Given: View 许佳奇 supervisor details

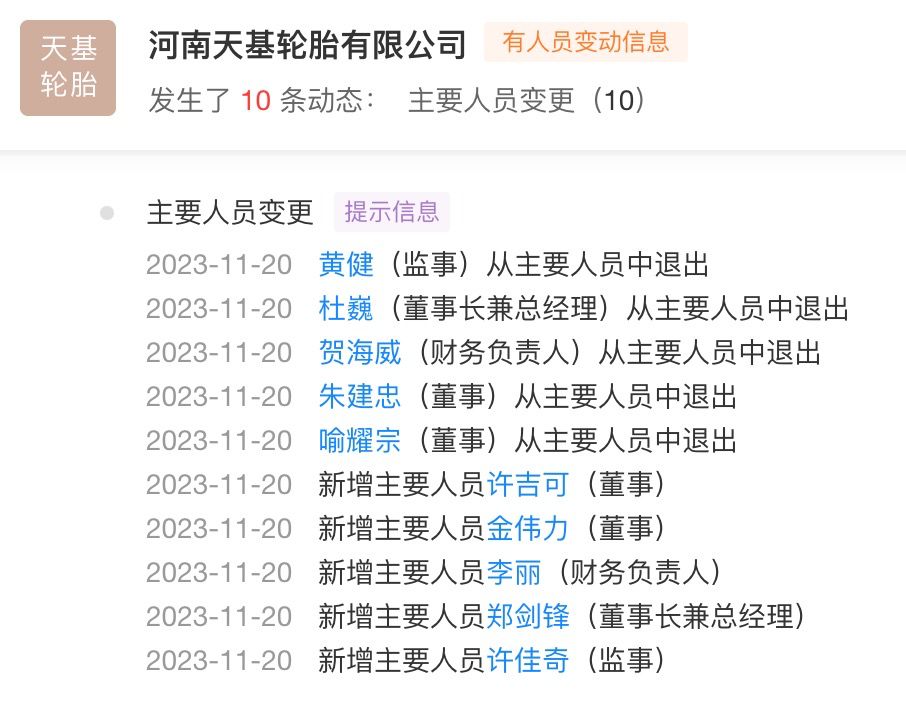Looking at the screenshot, I should [527, 661].
